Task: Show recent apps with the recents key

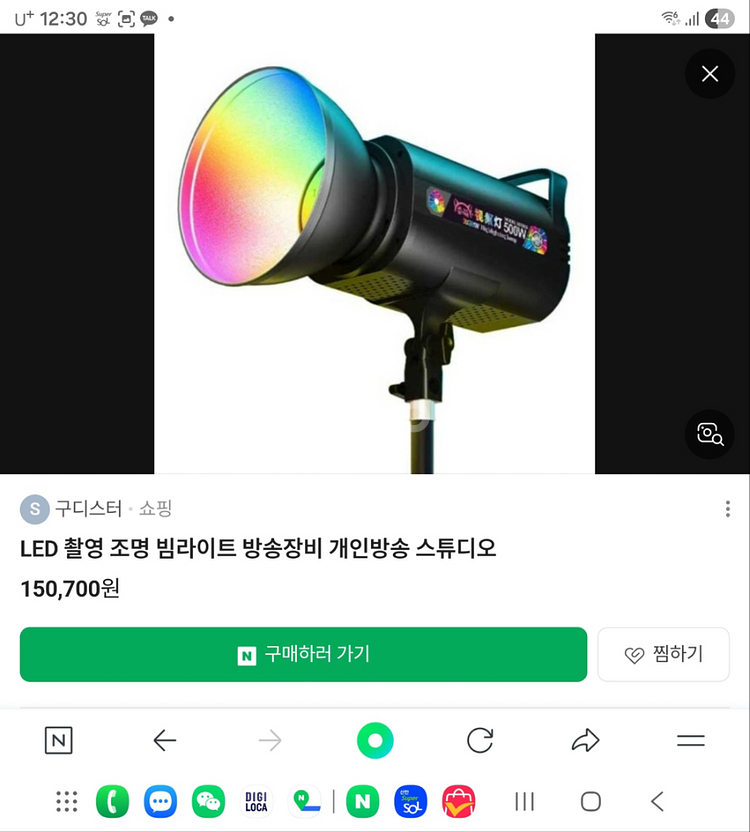Action: (x=524, y=801)
